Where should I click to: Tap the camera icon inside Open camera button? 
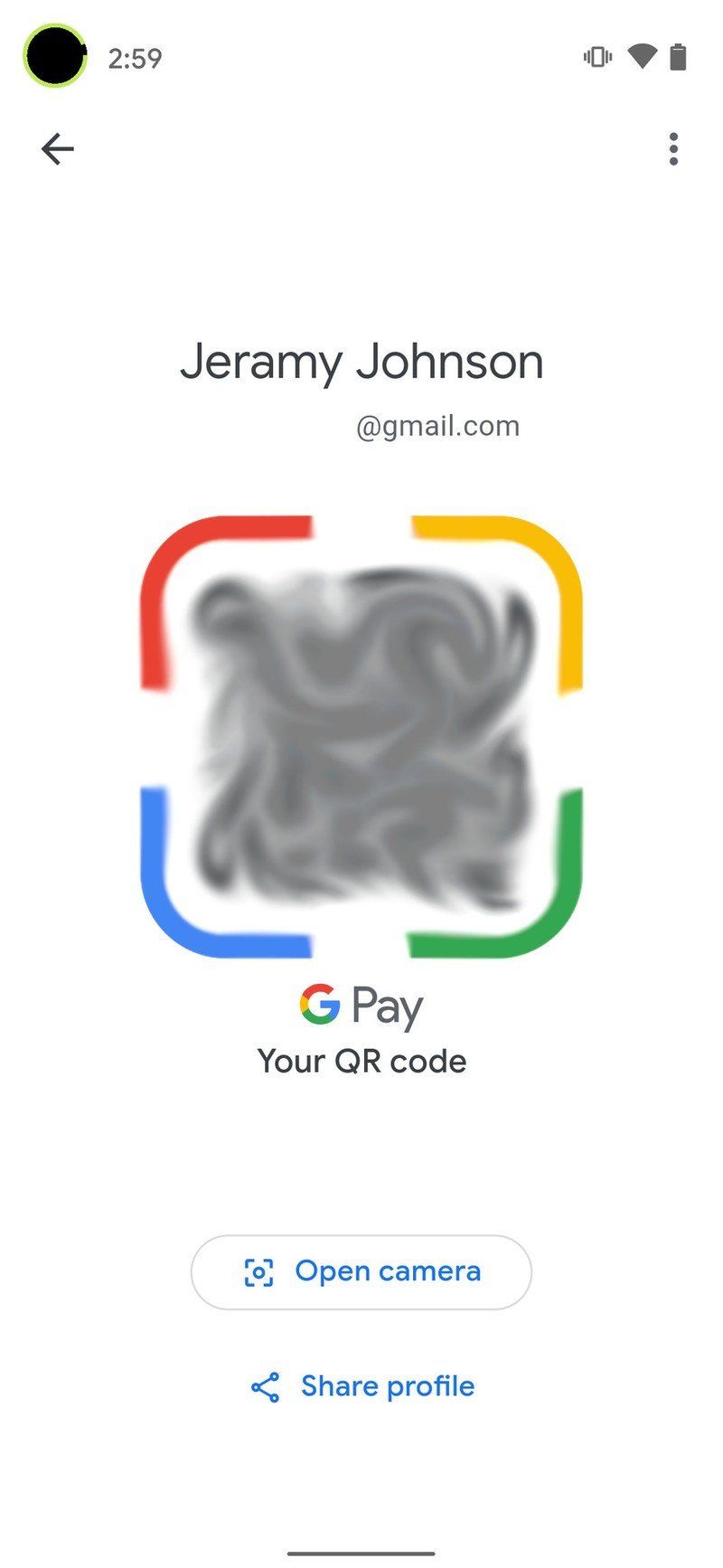coord(259,1271)
